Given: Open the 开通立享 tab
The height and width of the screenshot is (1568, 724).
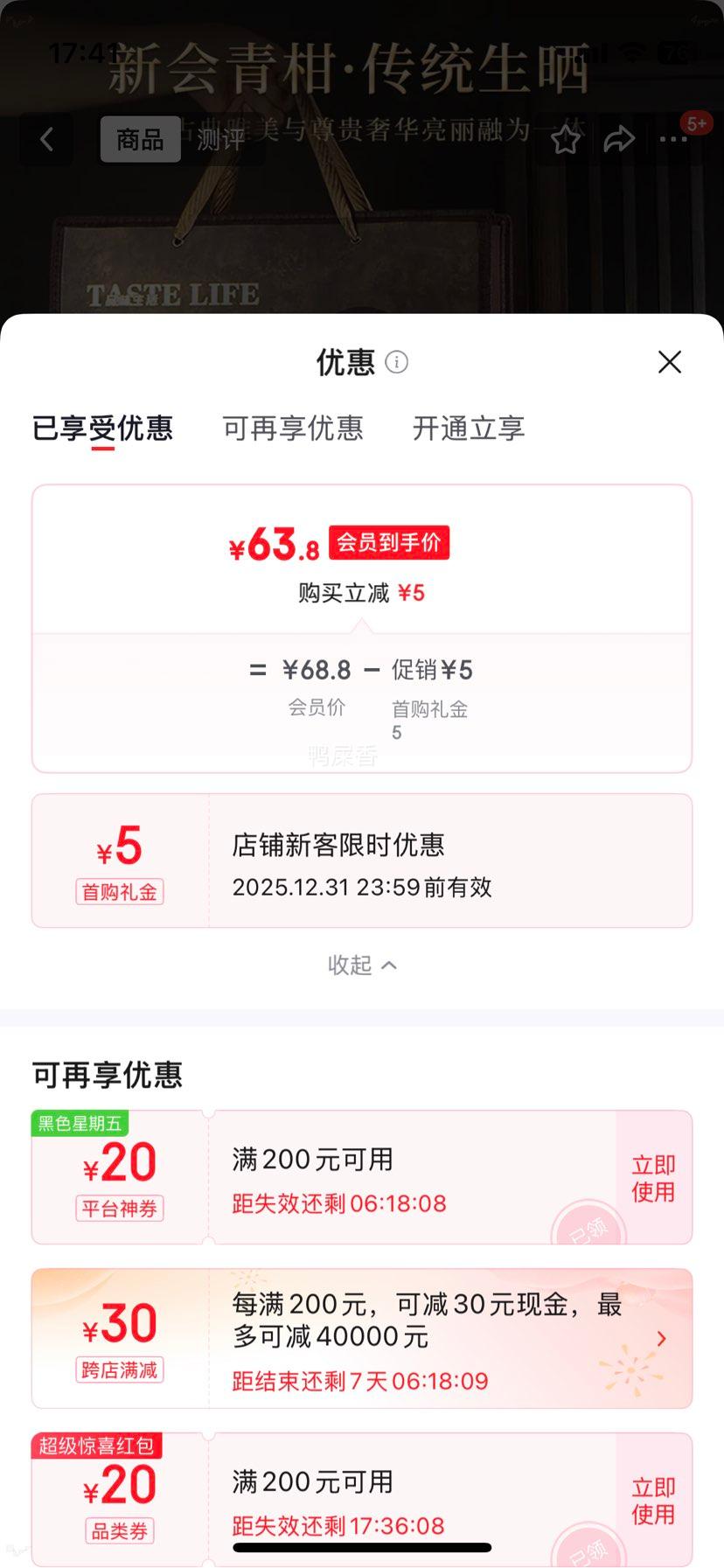Looking at the screenshot, I should tap(469, 429).
